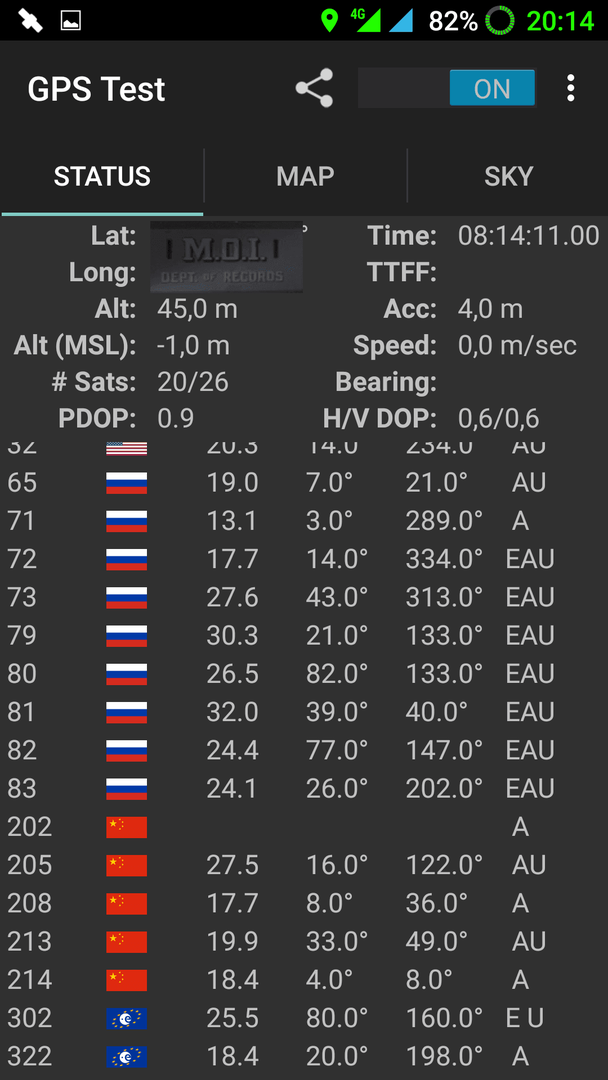Viewport: 608px width, 1080px height.
Task: Share the GPS data
Action: pos(314,88)
